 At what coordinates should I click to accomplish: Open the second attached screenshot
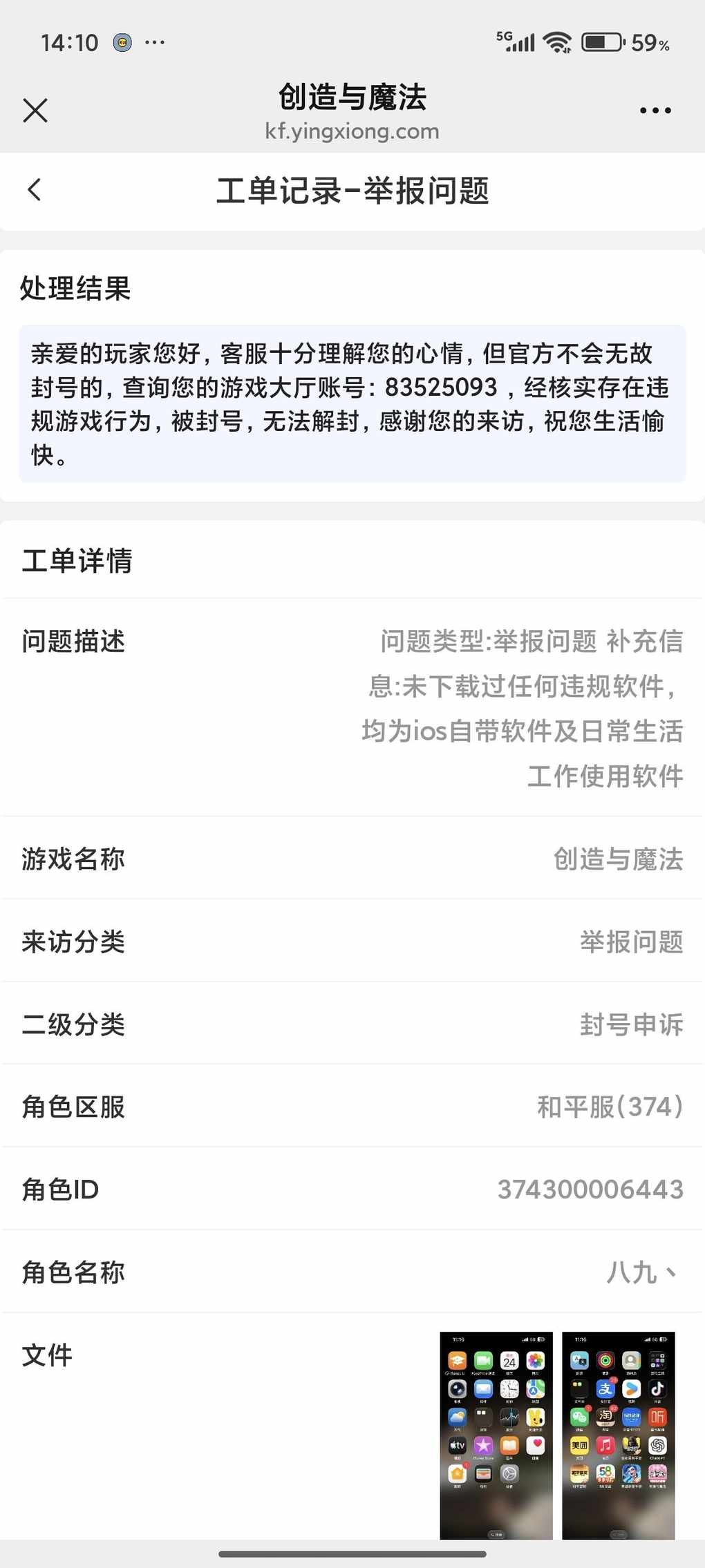click(618, 1434)
